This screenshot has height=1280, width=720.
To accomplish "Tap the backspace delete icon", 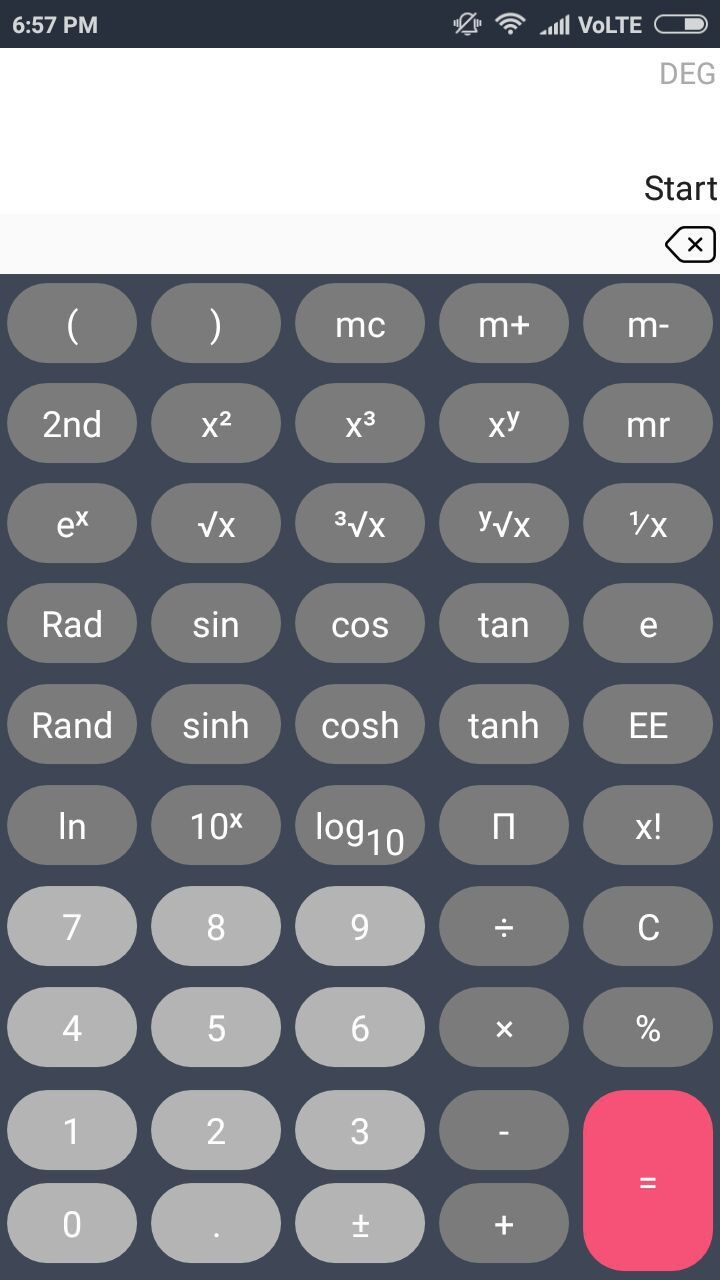I will tap(690, 244).
